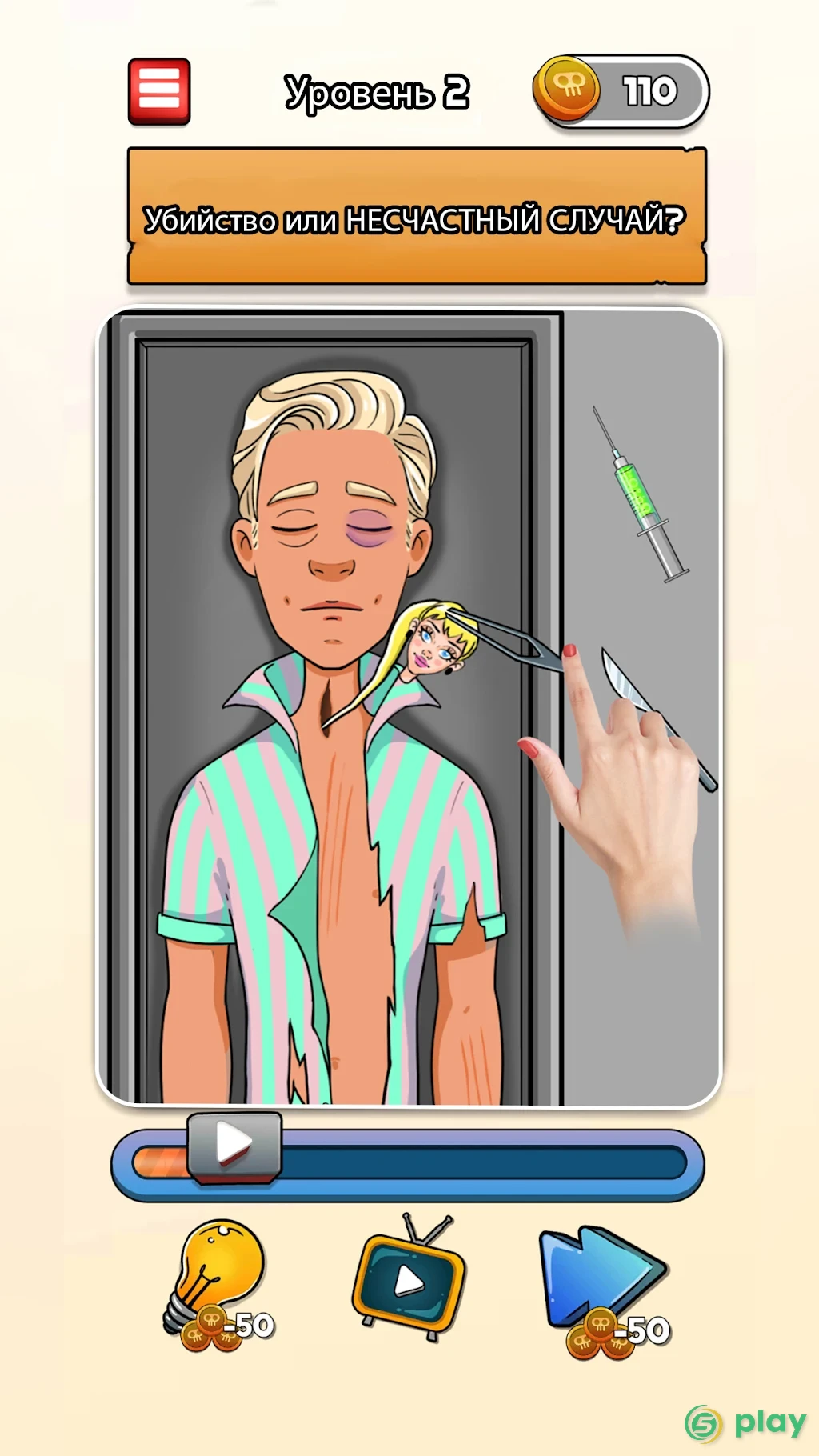Open the red hamburger menu
The width and height of the screenshot is (819, 1456).
(x=159, y=92)
